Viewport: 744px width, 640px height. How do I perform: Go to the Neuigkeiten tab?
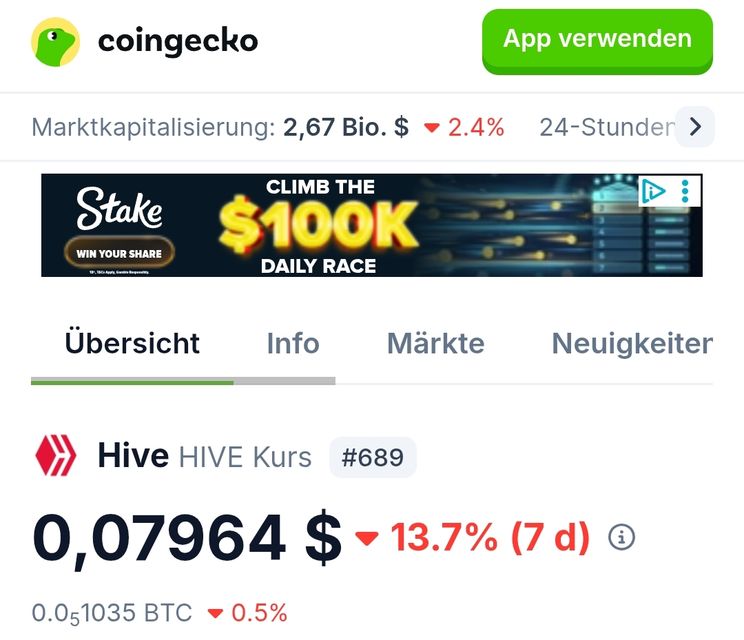tap(632, 344)
